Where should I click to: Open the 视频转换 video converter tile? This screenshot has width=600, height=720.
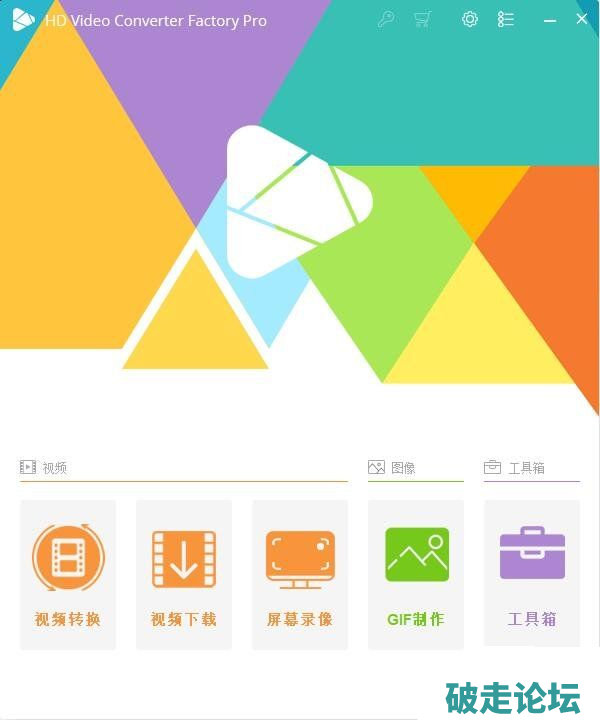68,574
